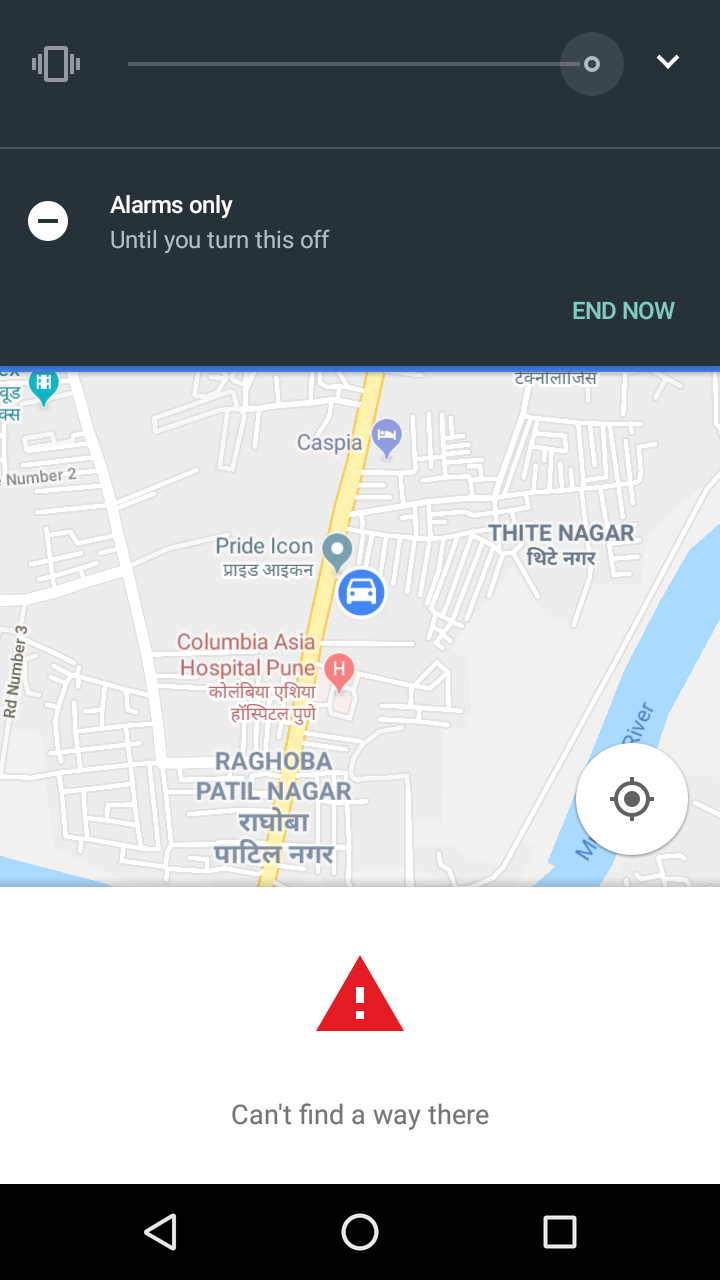Screen dimensions: 720x1280
Task: Tap the blue car marker
Action: click(x=361, y=592)
